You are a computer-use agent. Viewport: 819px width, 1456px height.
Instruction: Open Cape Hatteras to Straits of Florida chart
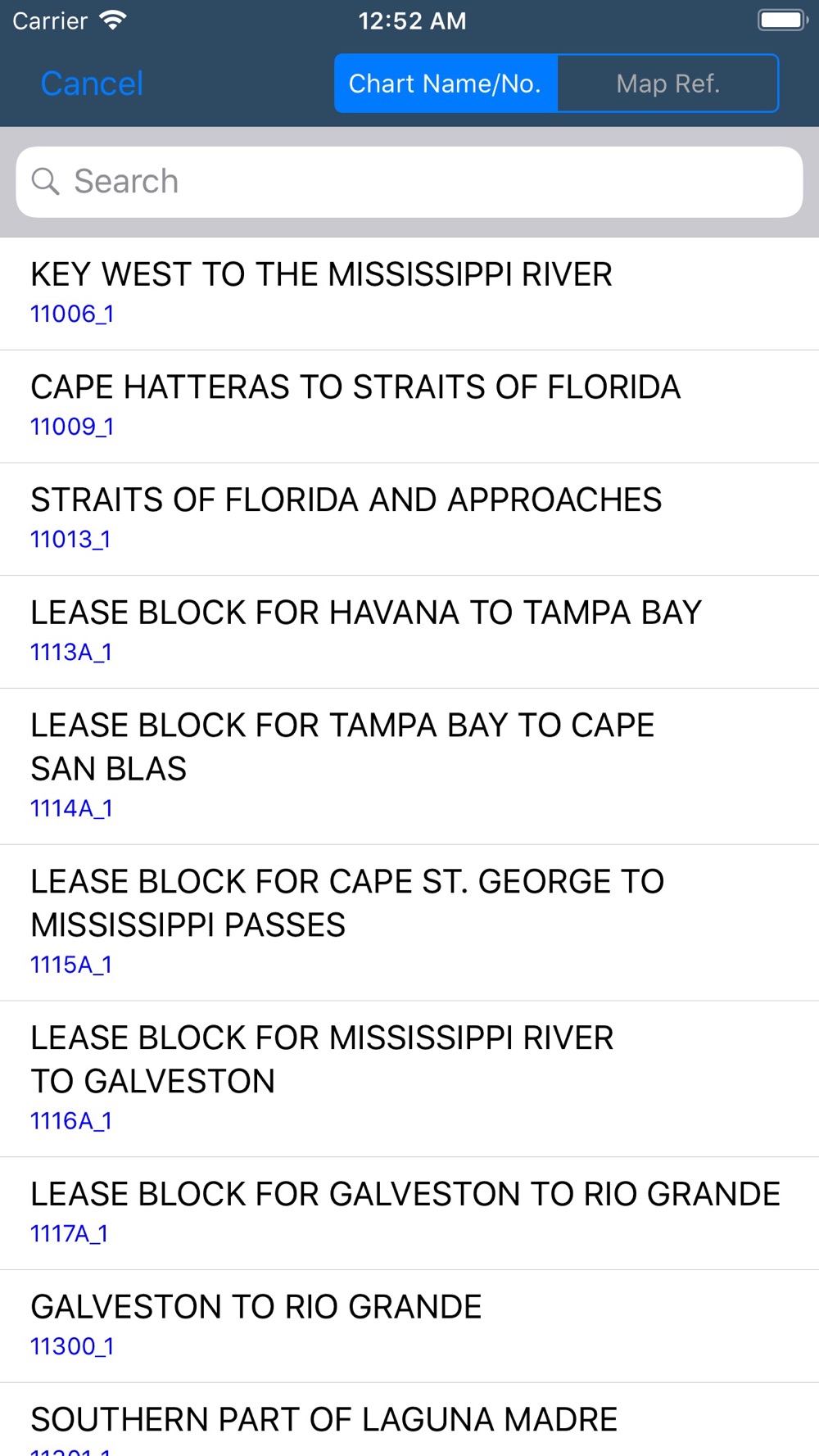coord(409,407)
